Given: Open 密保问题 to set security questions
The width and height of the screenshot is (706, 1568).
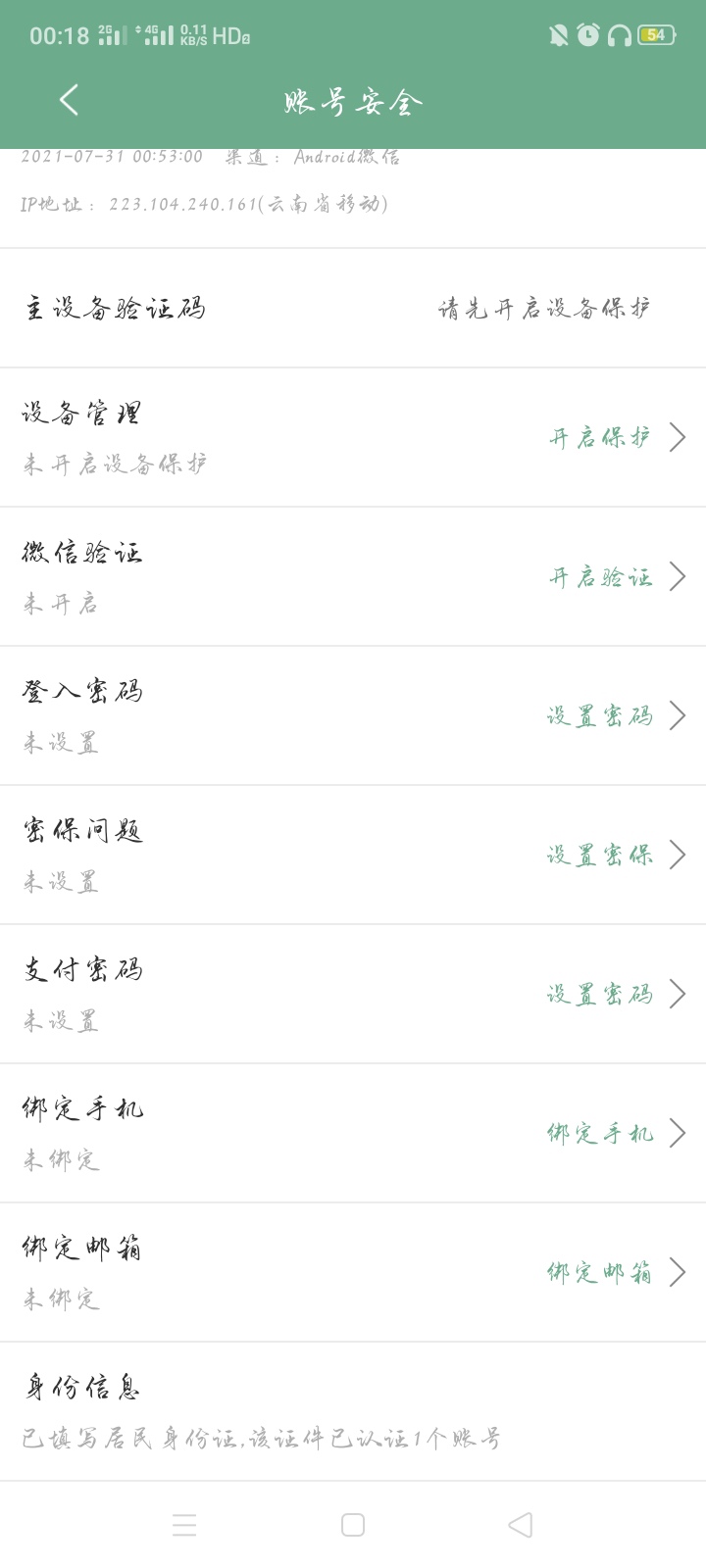Looking at the screenshot, I should (353, 855).
